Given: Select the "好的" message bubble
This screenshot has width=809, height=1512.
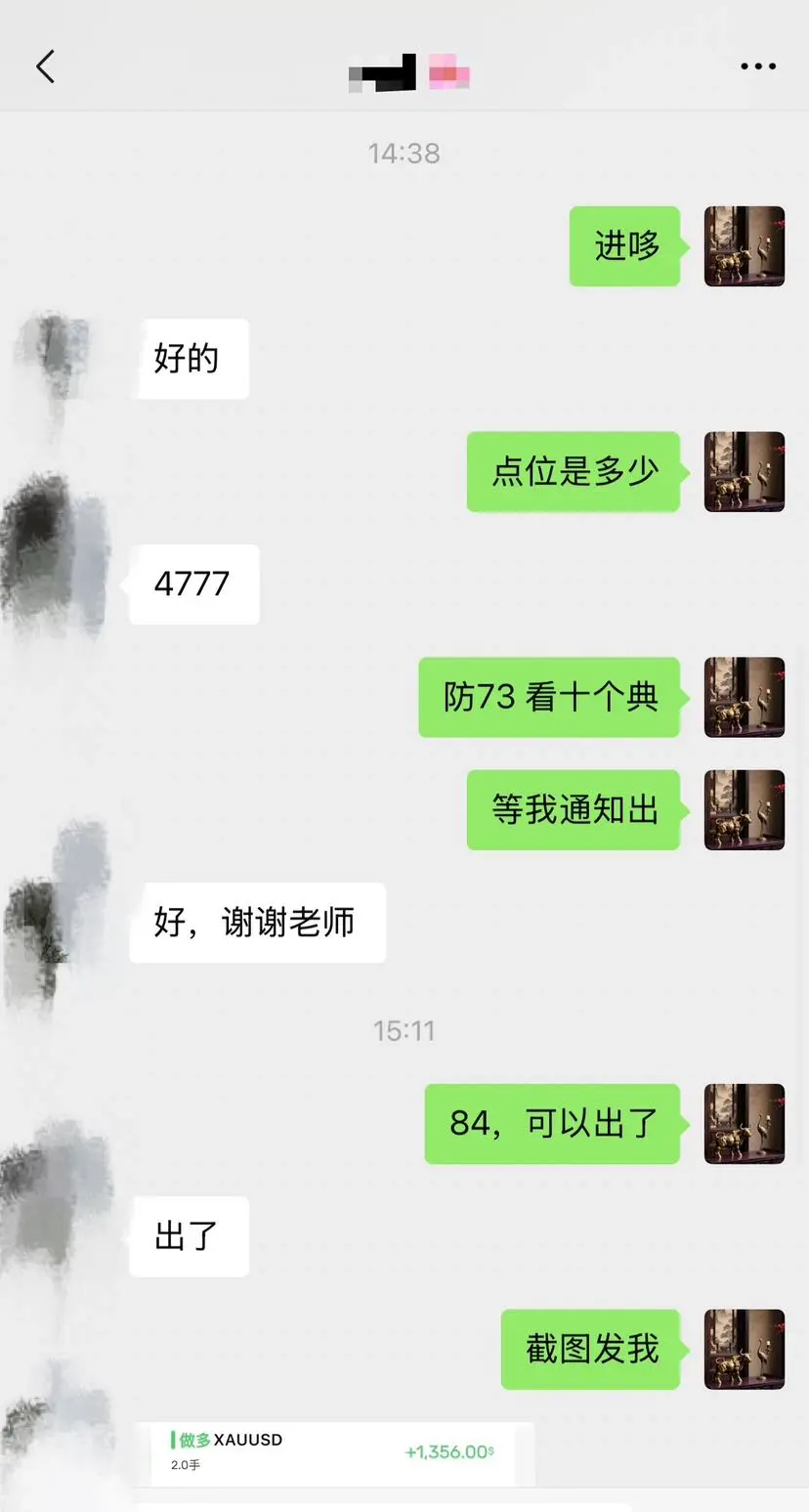Looking at the screenshot, I should tap(192, 359).
